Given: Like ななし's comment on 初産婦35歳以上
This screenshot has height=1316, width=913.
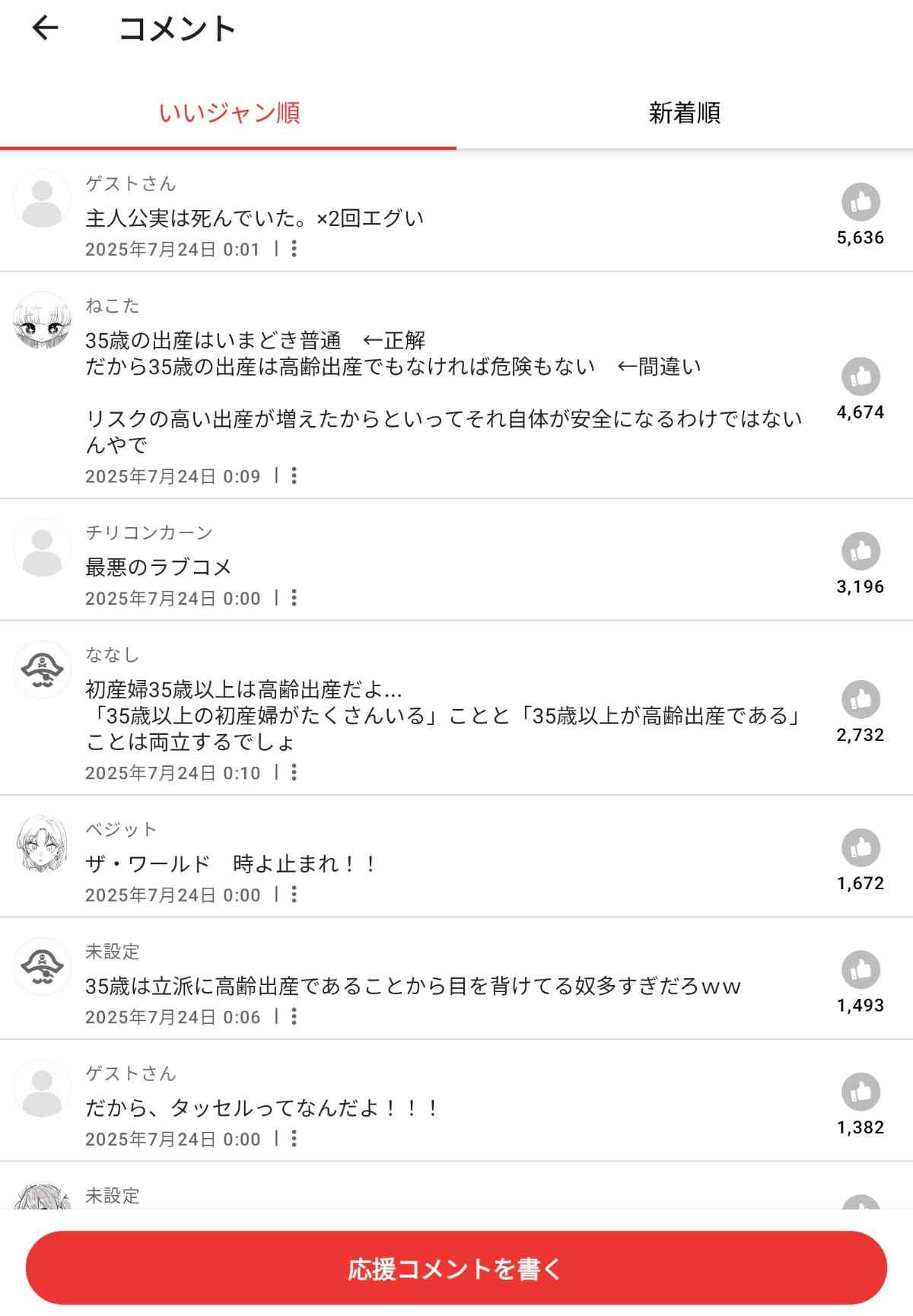Looking at the screenshot, I should 861,699.
